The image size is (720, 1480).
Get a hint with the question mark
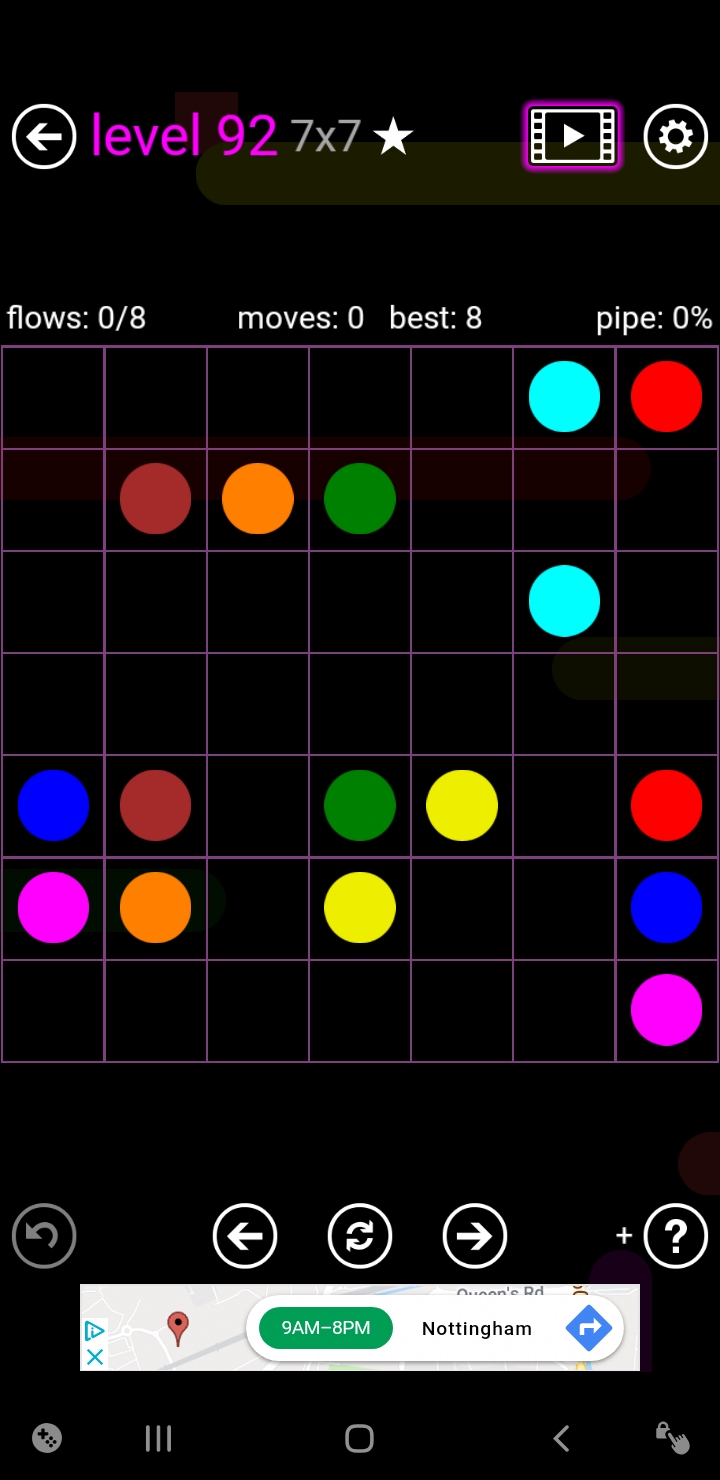676,1236
